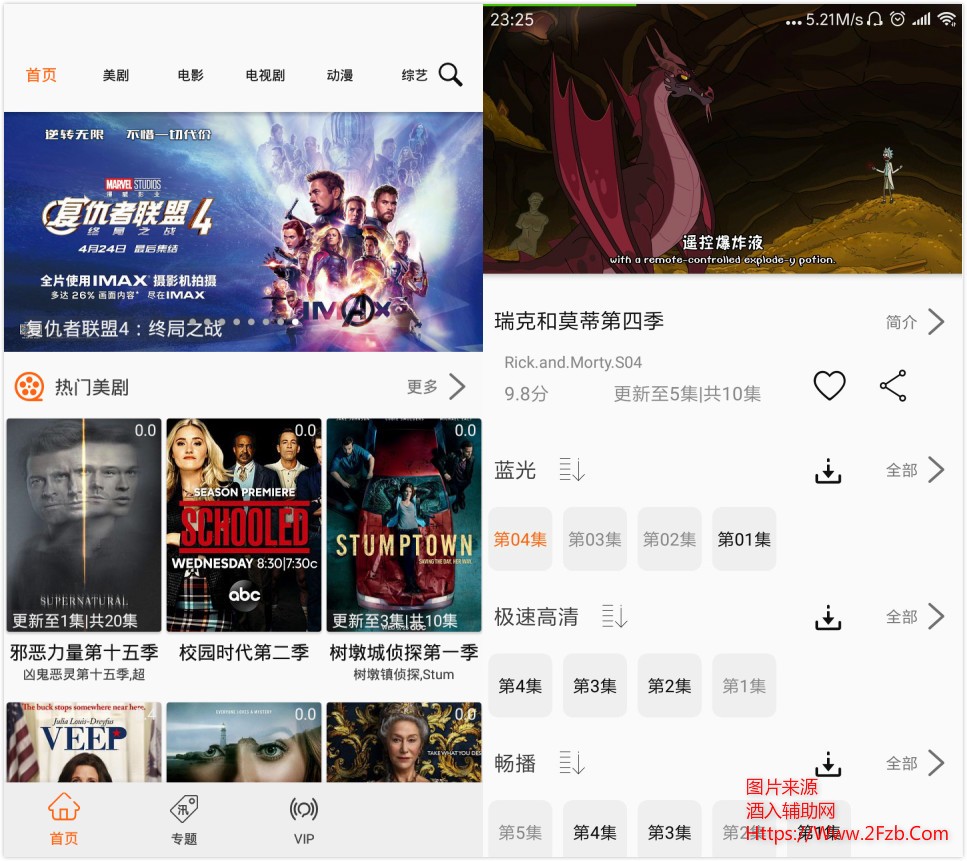Favorite the show with the heart icon
Viewport: 967px width, 861px height.
829,385
